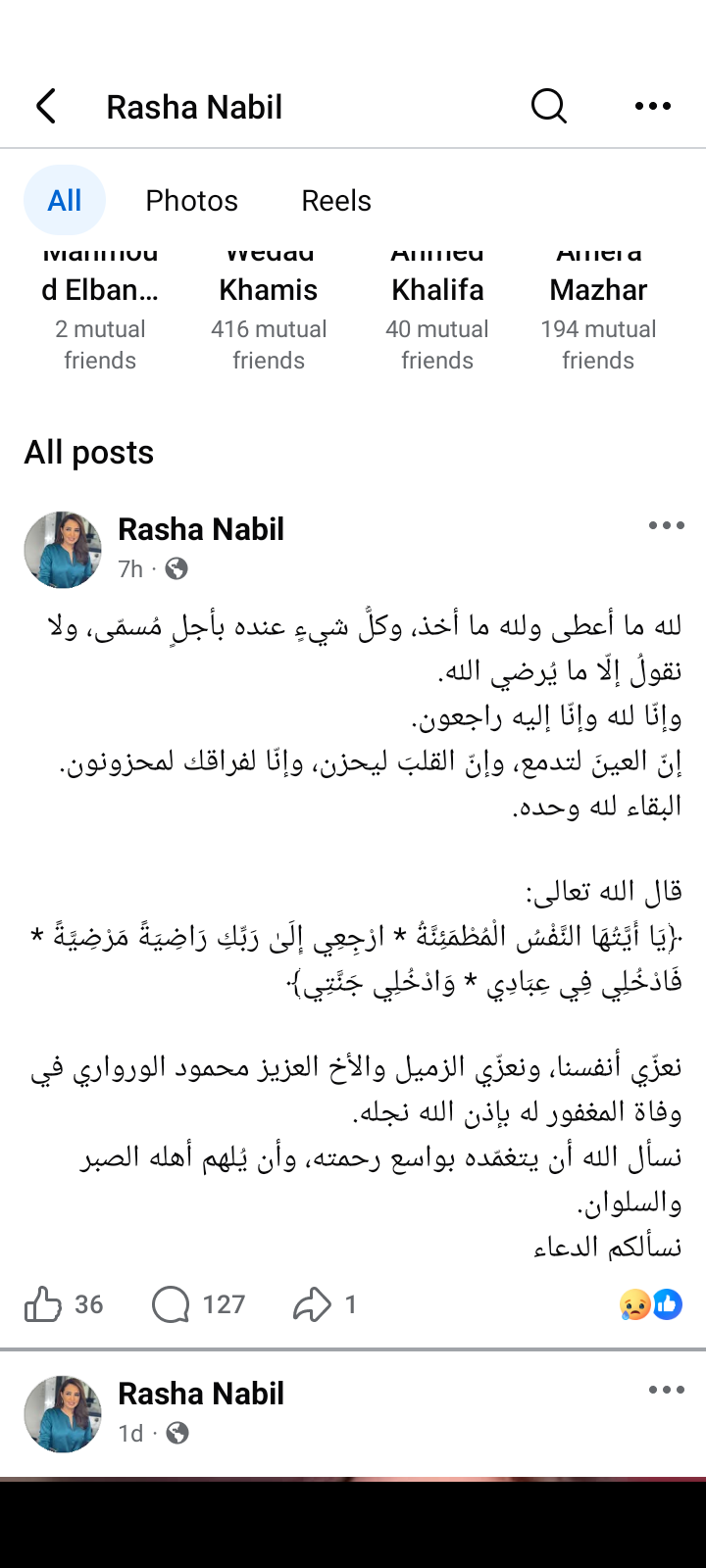
Task: Open post options for the 7h post
Action: (x=666, y=526)
